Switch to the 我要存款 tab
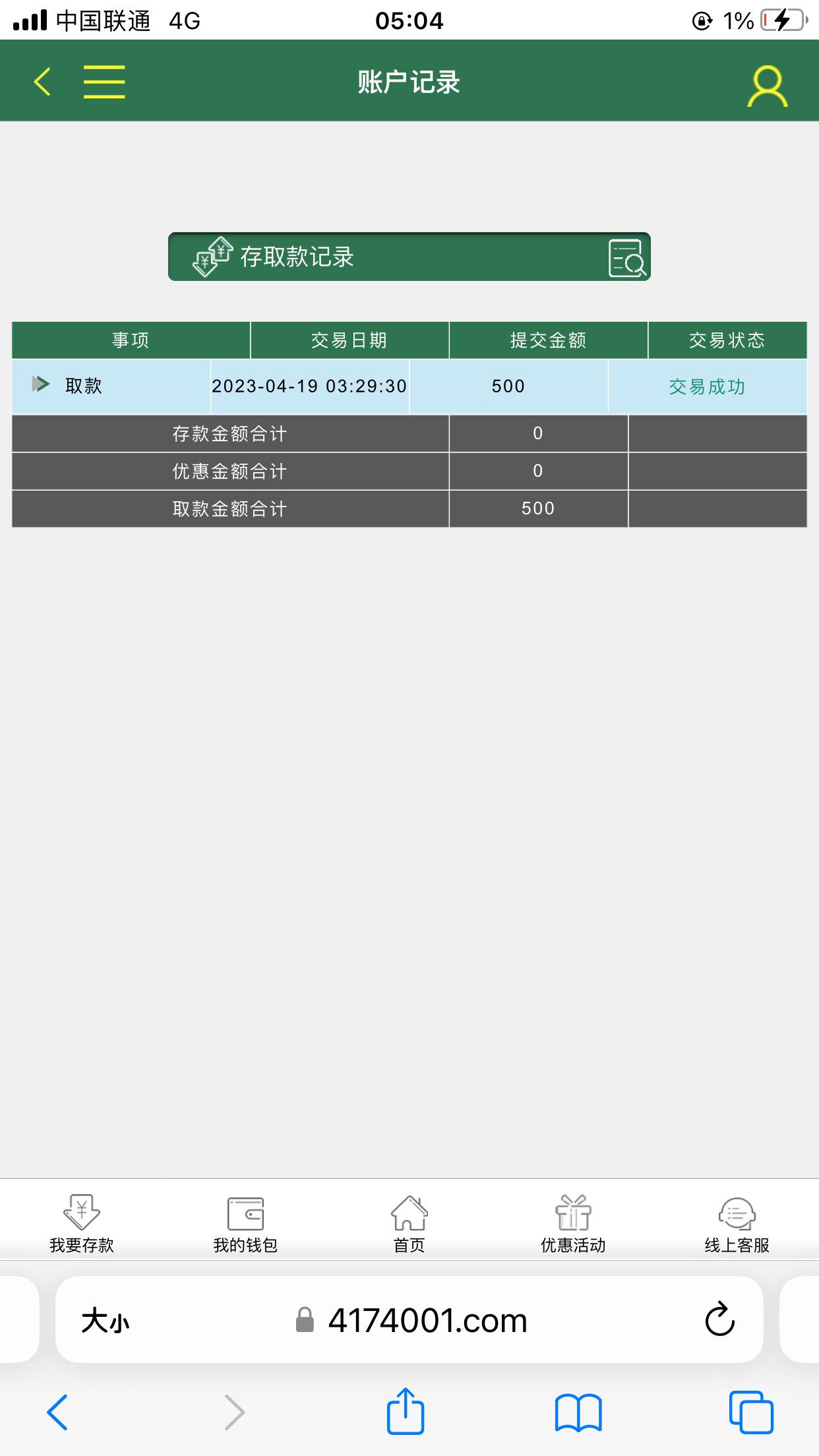The image size is (819, 1456). (x=82, y=1223)
